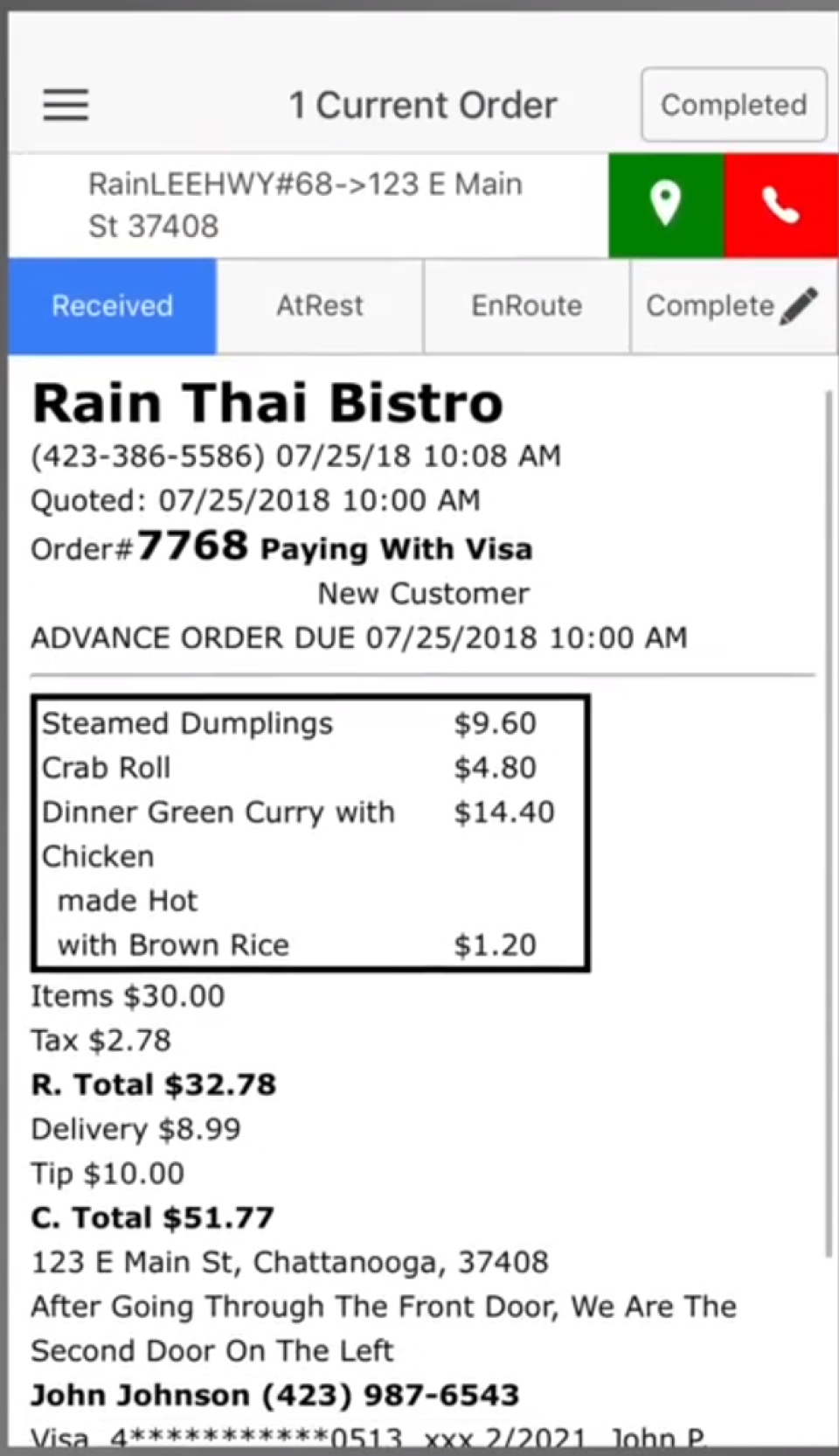Open the hamburger menu
The image size is (839, 1456).
(66, 105)
